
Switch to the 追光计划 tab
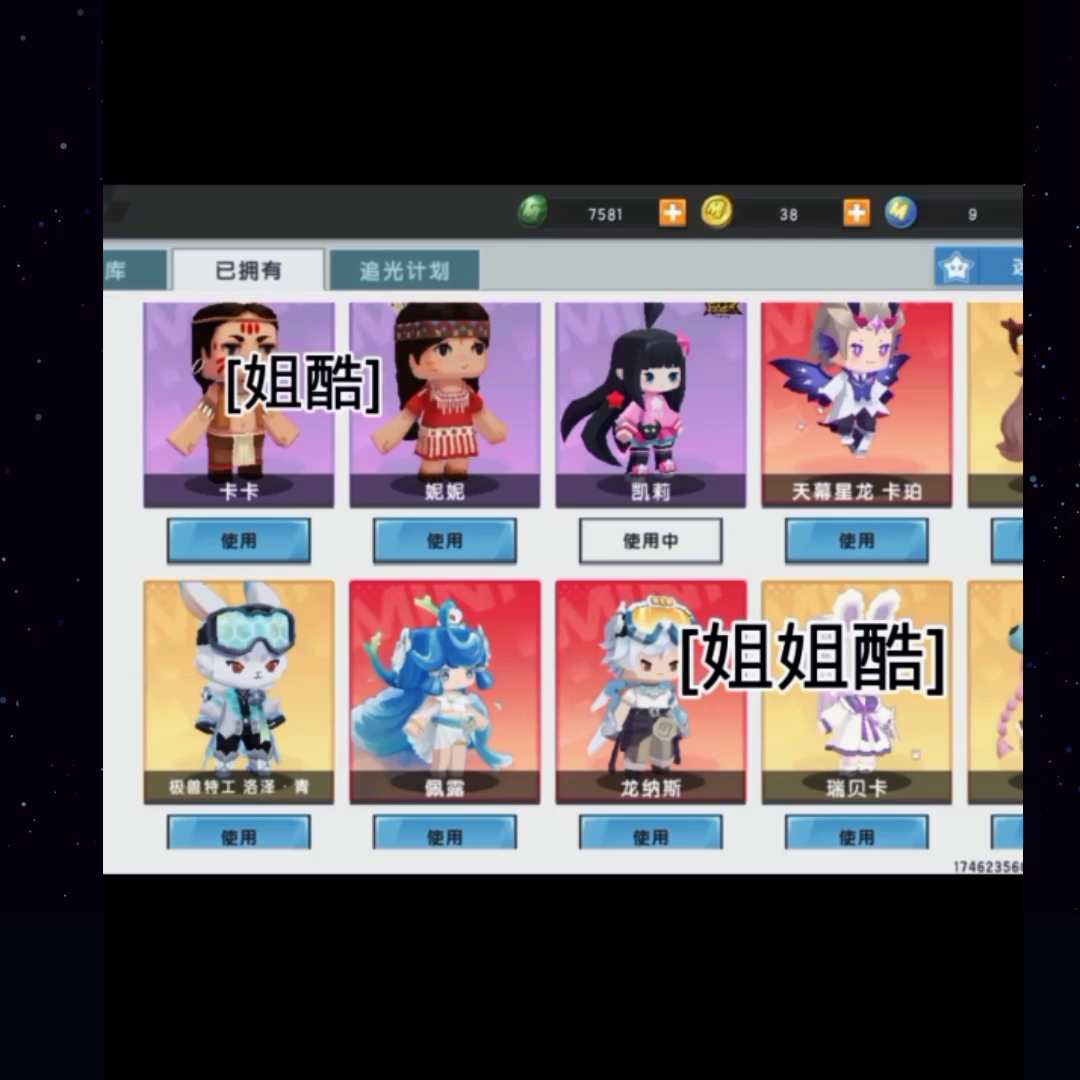pyautogui.click(x=404, y=270)
